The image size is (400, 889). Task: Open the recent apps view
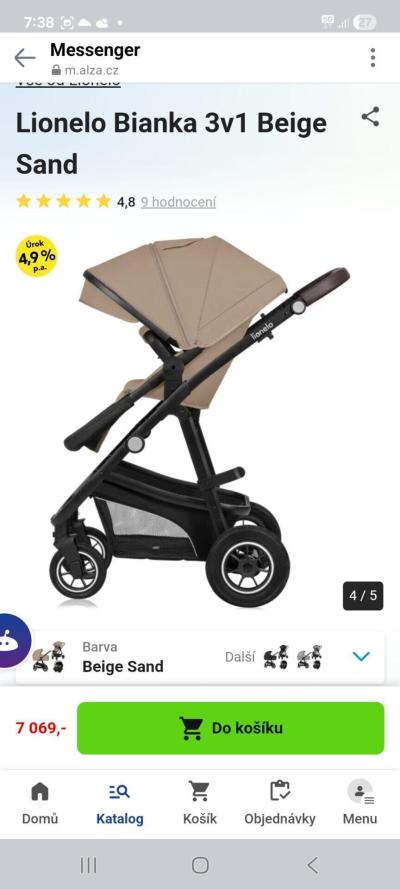pos(88,865)
